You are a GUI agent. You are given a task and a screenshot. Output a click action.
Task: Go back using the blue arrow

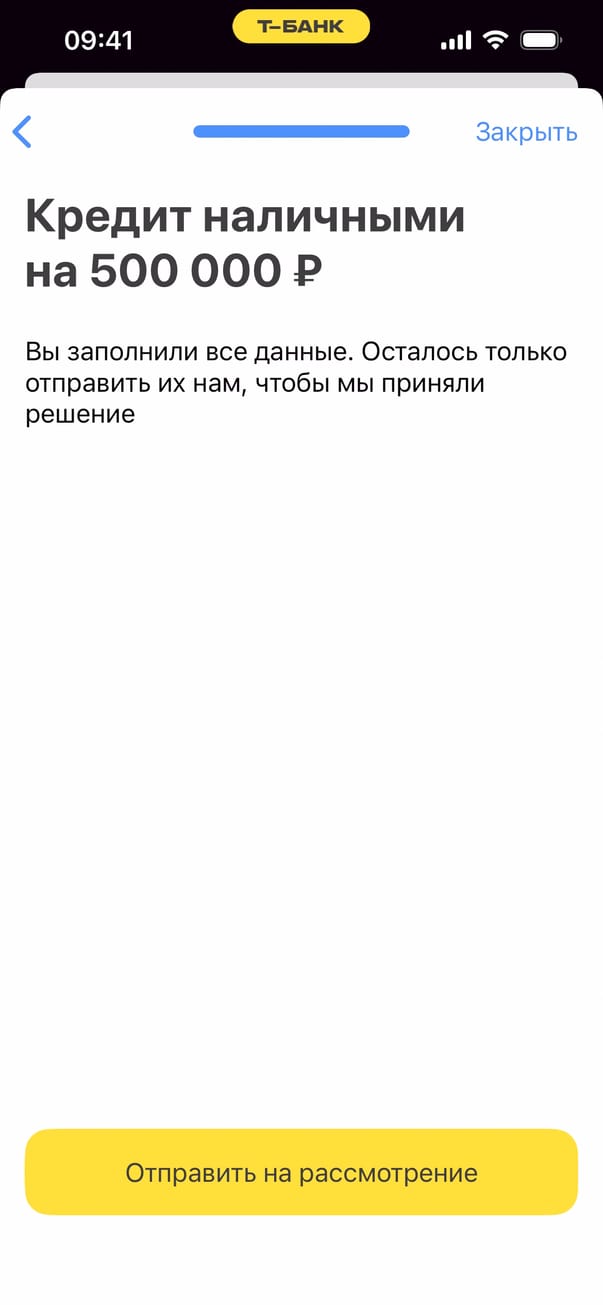22,132
